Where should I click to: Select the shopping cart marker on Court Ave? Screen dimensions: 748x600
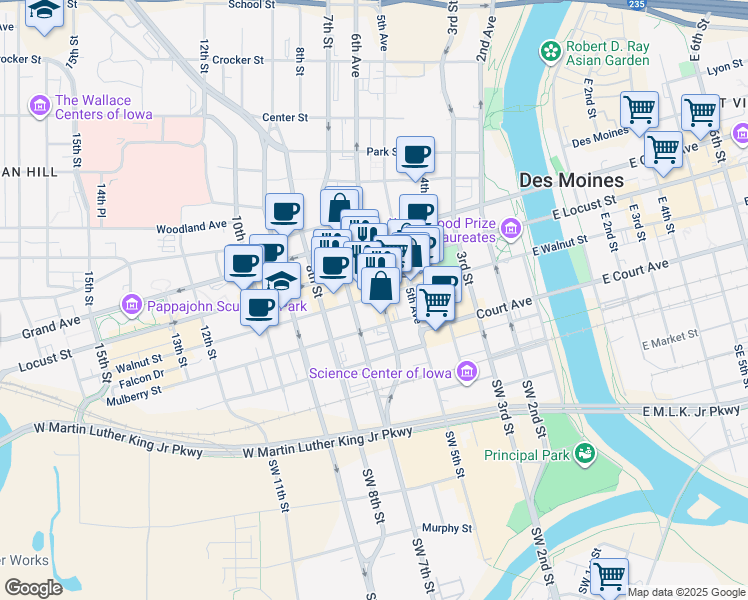coord(435,300)
